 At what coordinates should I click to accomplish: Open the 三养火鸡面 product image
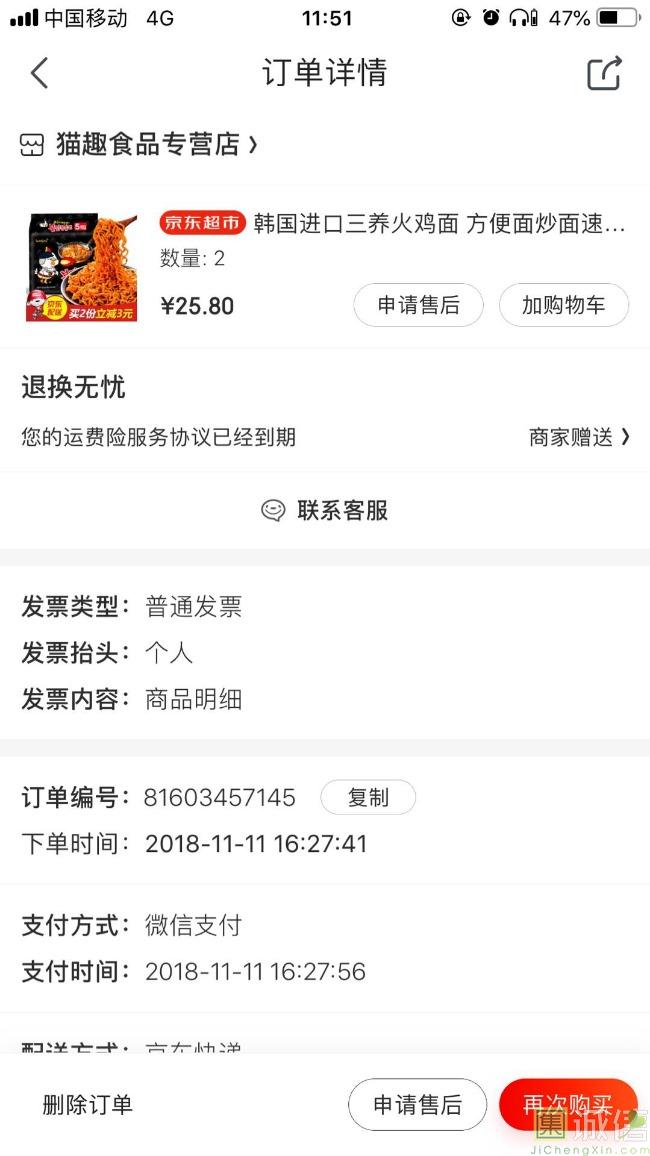coord(82,264)
